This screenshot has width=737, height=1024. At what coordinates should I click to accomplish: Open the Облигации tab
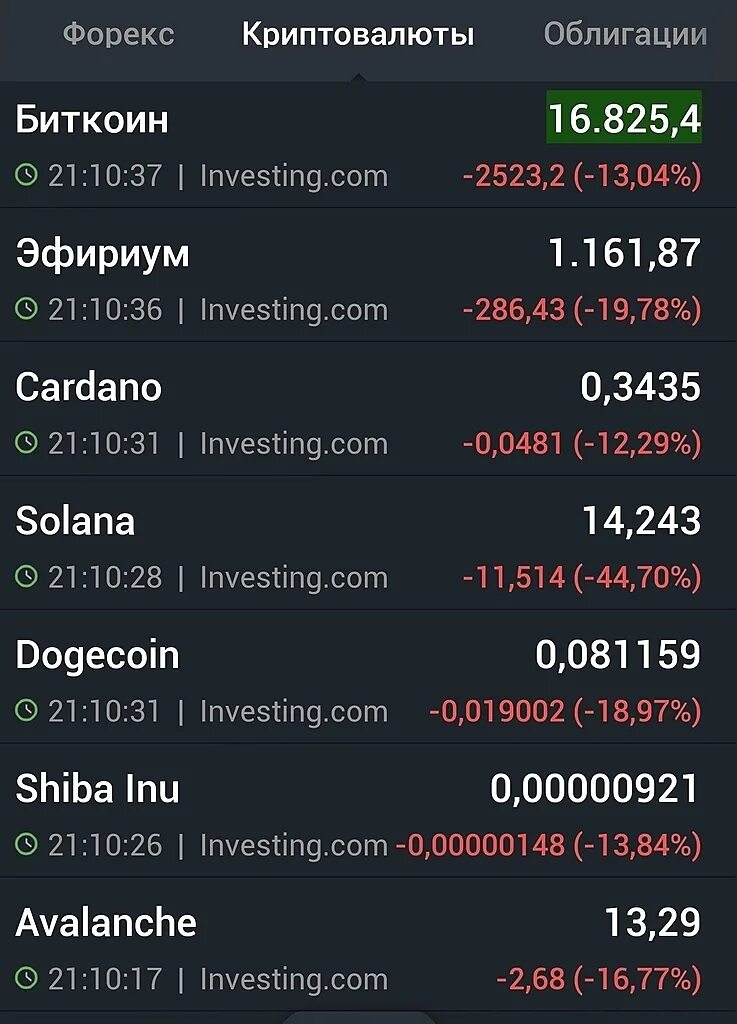coord(625,35)
